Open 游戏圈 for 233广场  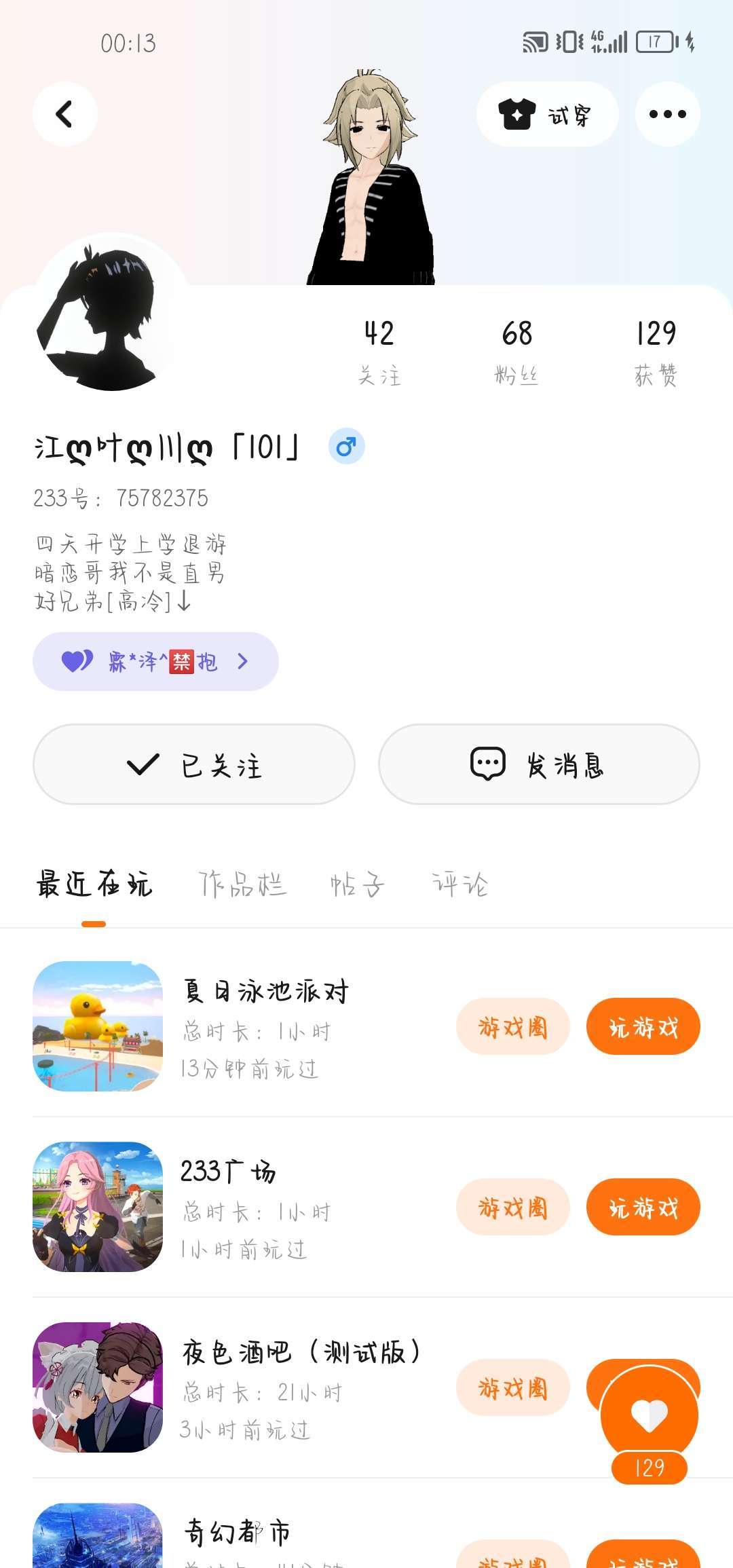(512, 1207)
